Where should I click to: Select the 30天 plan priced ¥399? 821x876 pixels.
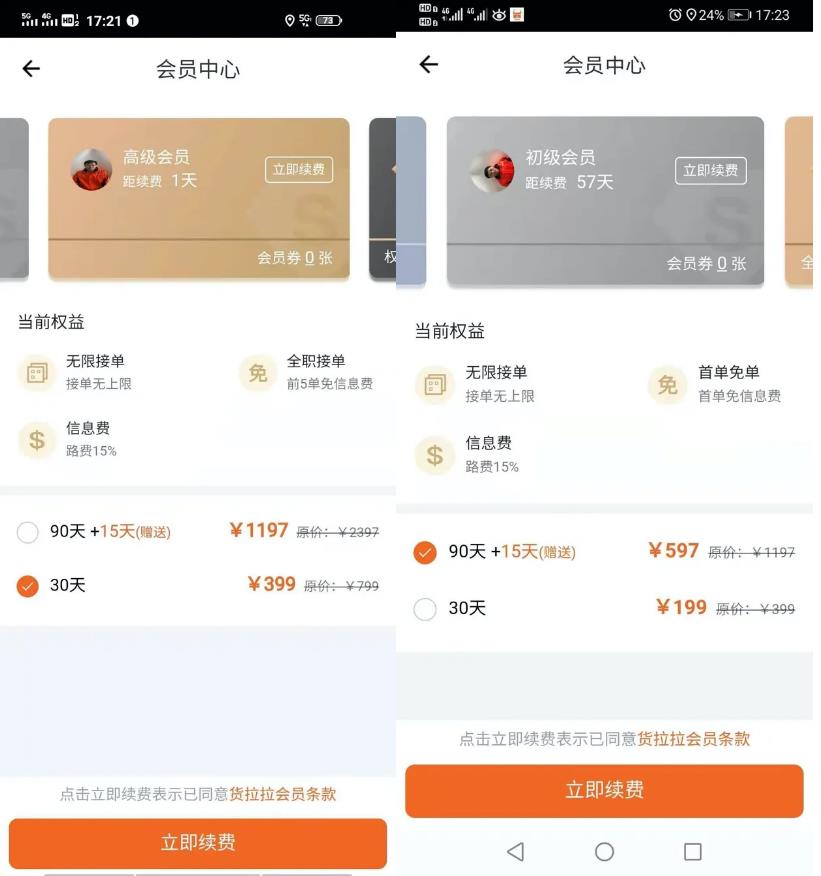pyautogui.click(x=28, y=586)
